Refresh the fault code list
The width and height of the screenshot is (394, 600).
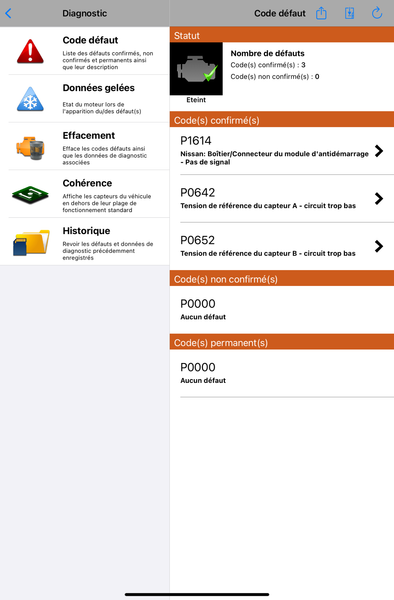point(377,13)
